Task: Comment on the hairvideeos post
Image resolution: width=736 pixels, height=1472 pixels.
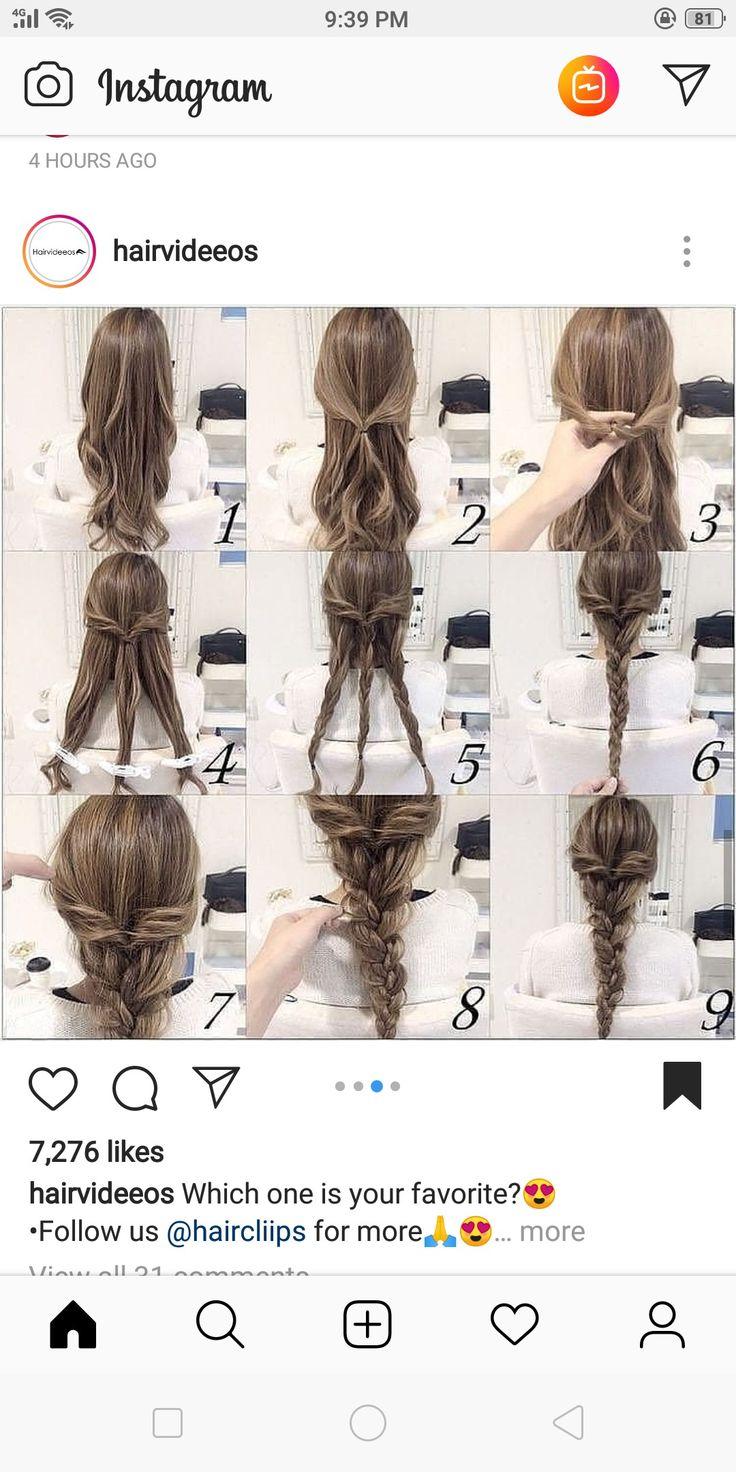Action: [135, 1088]
